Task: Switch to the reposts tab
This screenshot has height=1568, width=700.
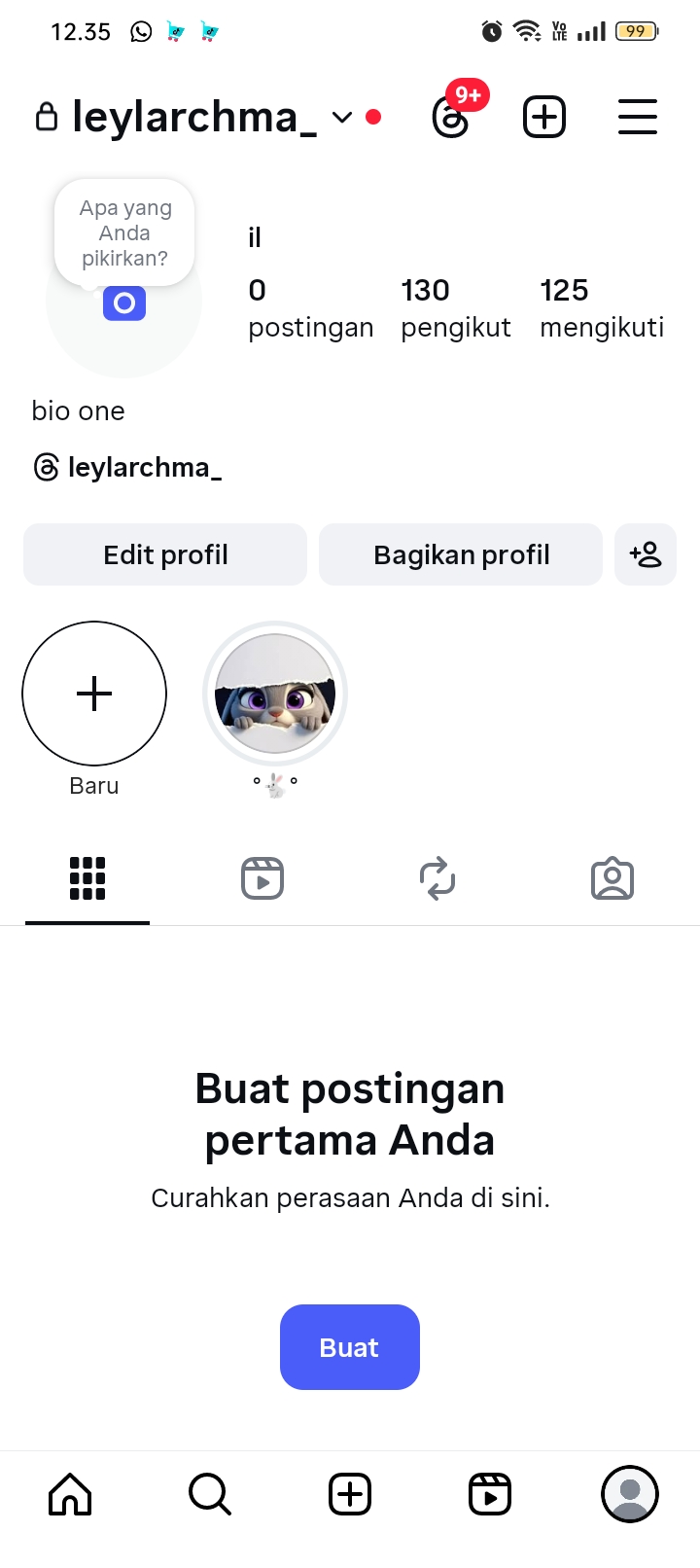Action: pyautogui.click(x=437, y=878)
